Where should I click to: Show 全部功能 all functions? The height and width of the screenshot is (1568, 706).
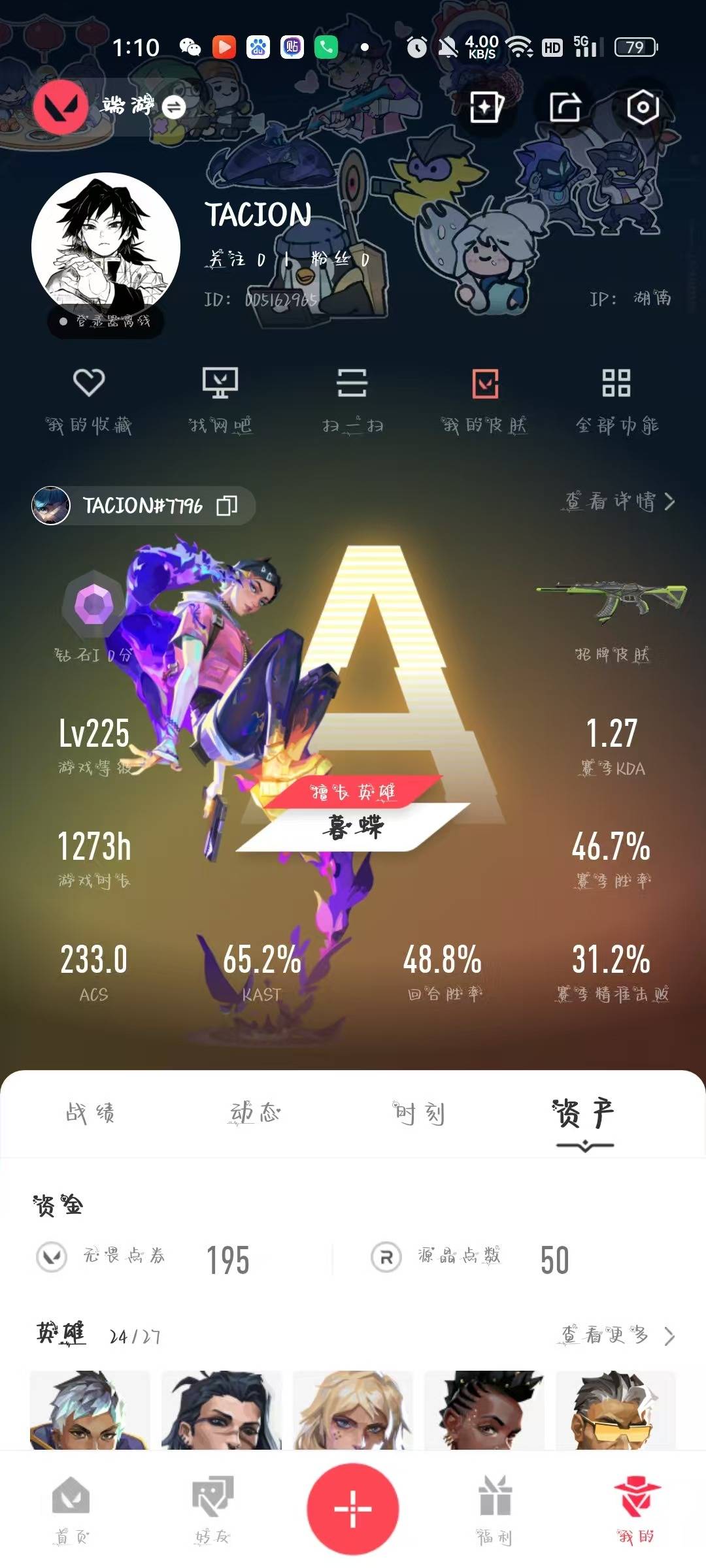click(616, 400)
